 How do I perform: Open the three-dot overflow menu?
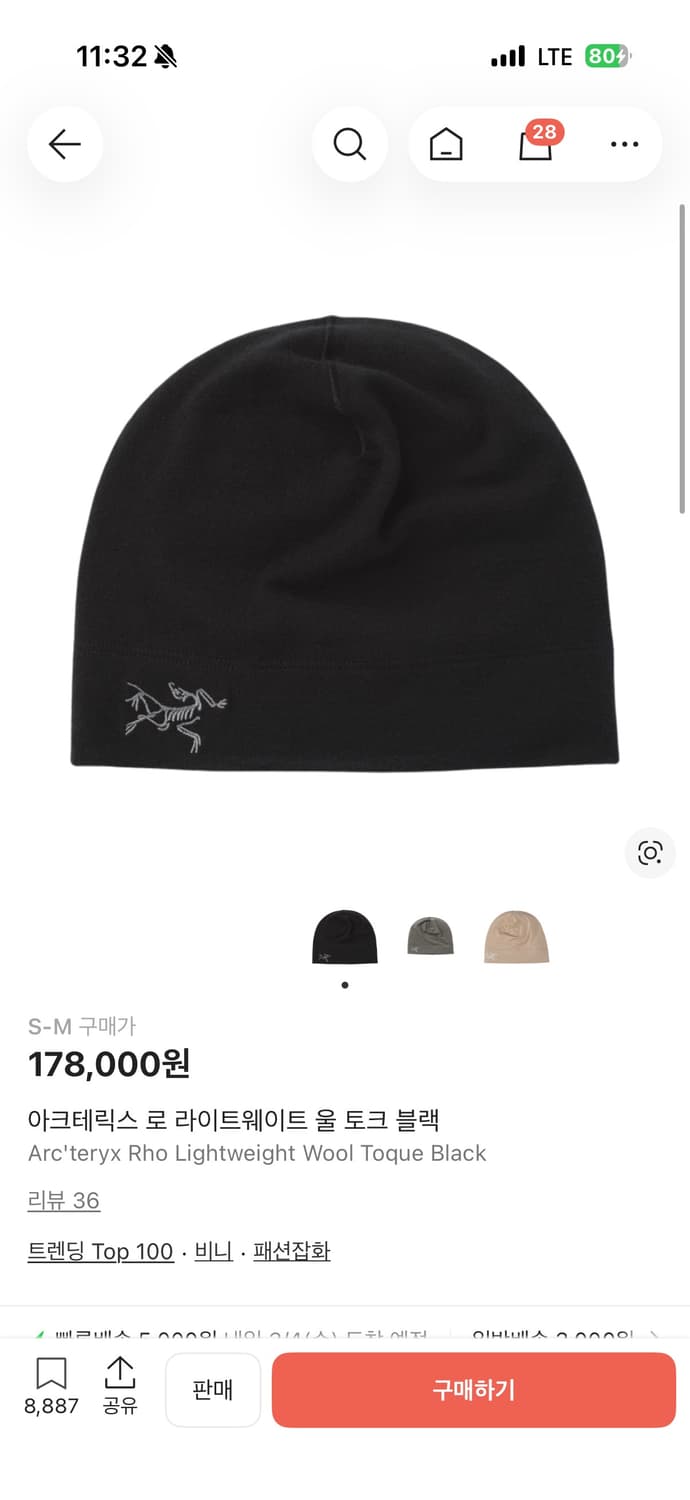click(624, 145)
